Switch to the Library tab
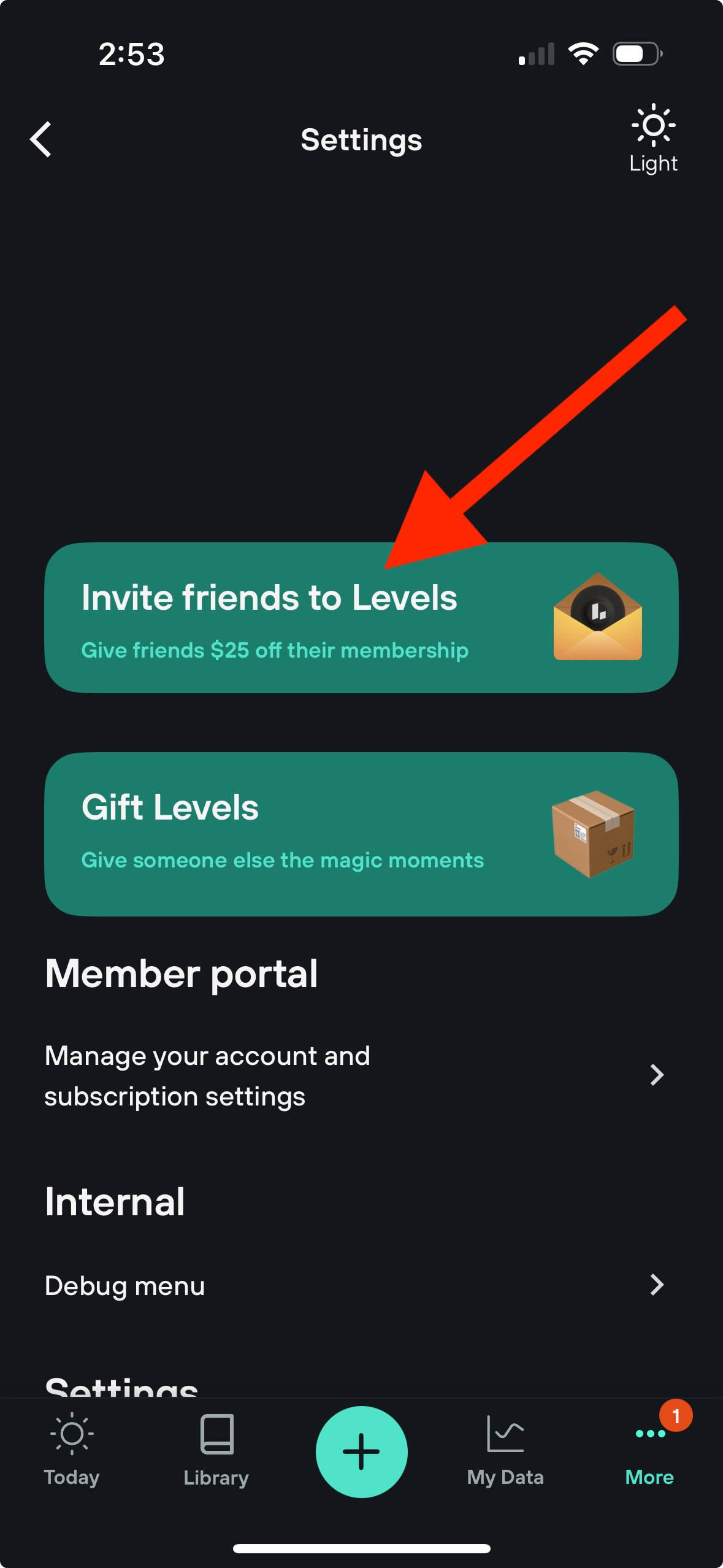This screenshot has width=723, height=1568. (216, 1450)
